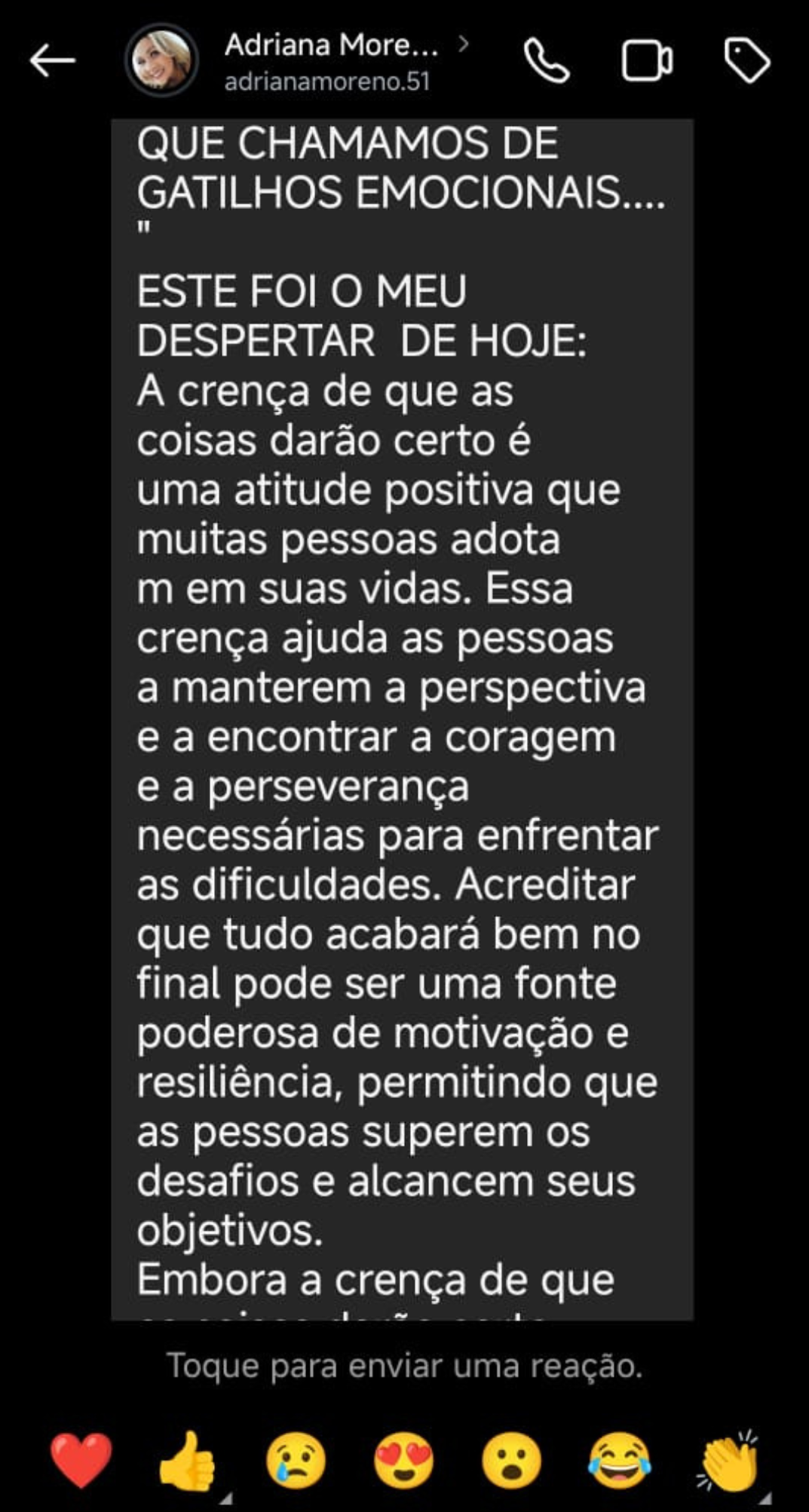This screenshot has height=1512, width=809.
Task: React with the red heart emoji
Action: pos(81,1461)
